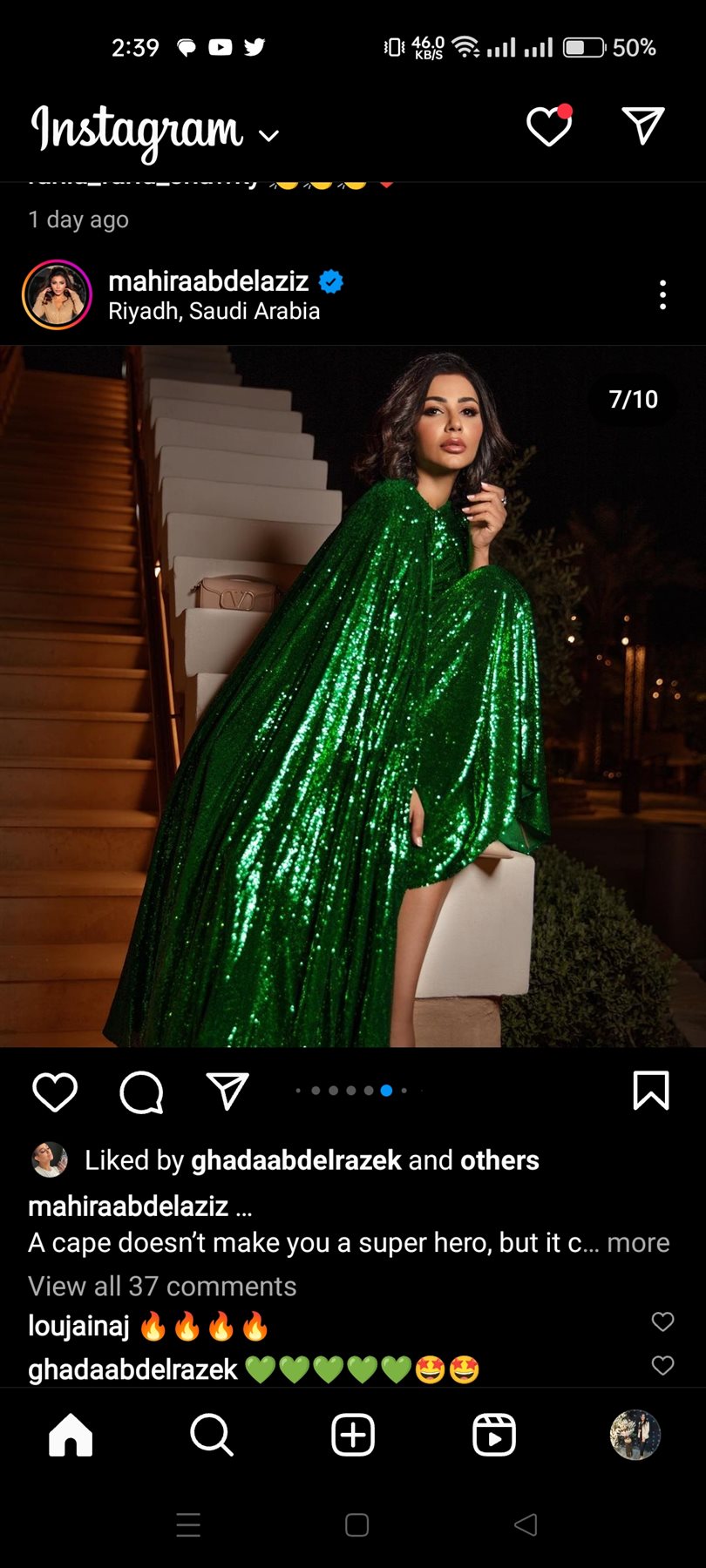Screen dimensions: 706x1568
Task: Open direct messages
Action: (x=643, y=126)
